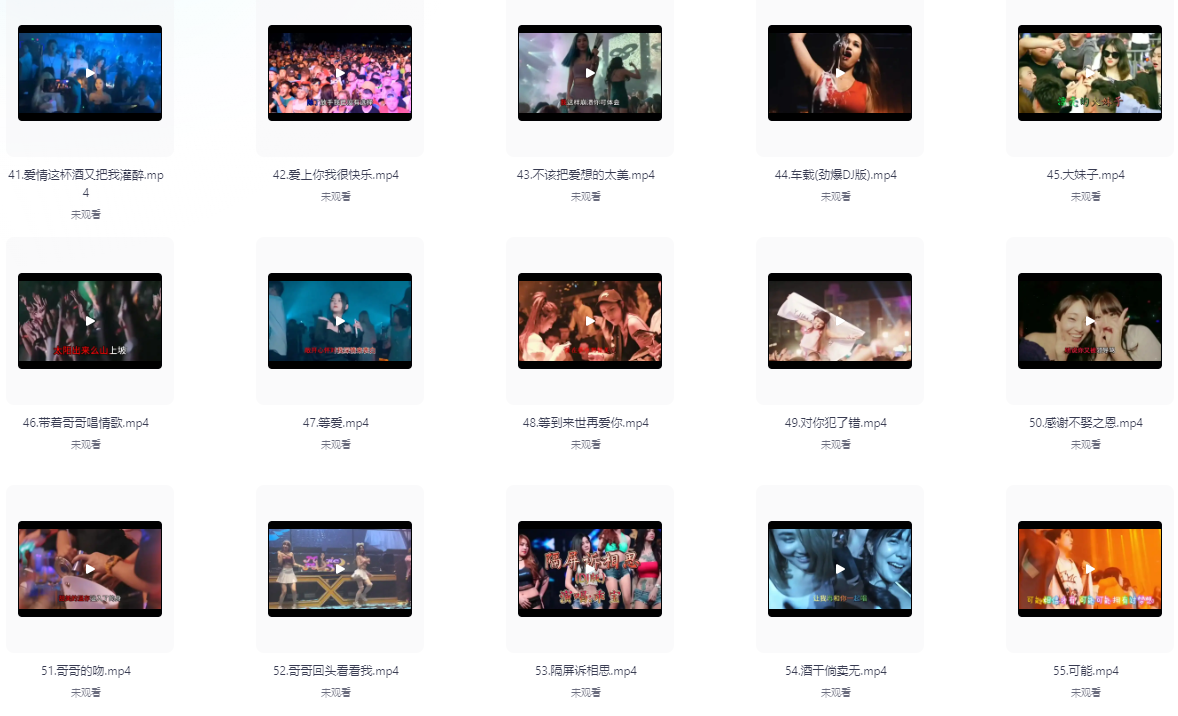Viewport: 1178px width, 716px height.
Task: Play video 50.感谢不娶之恩.mp4
Action: [1090, 321]
